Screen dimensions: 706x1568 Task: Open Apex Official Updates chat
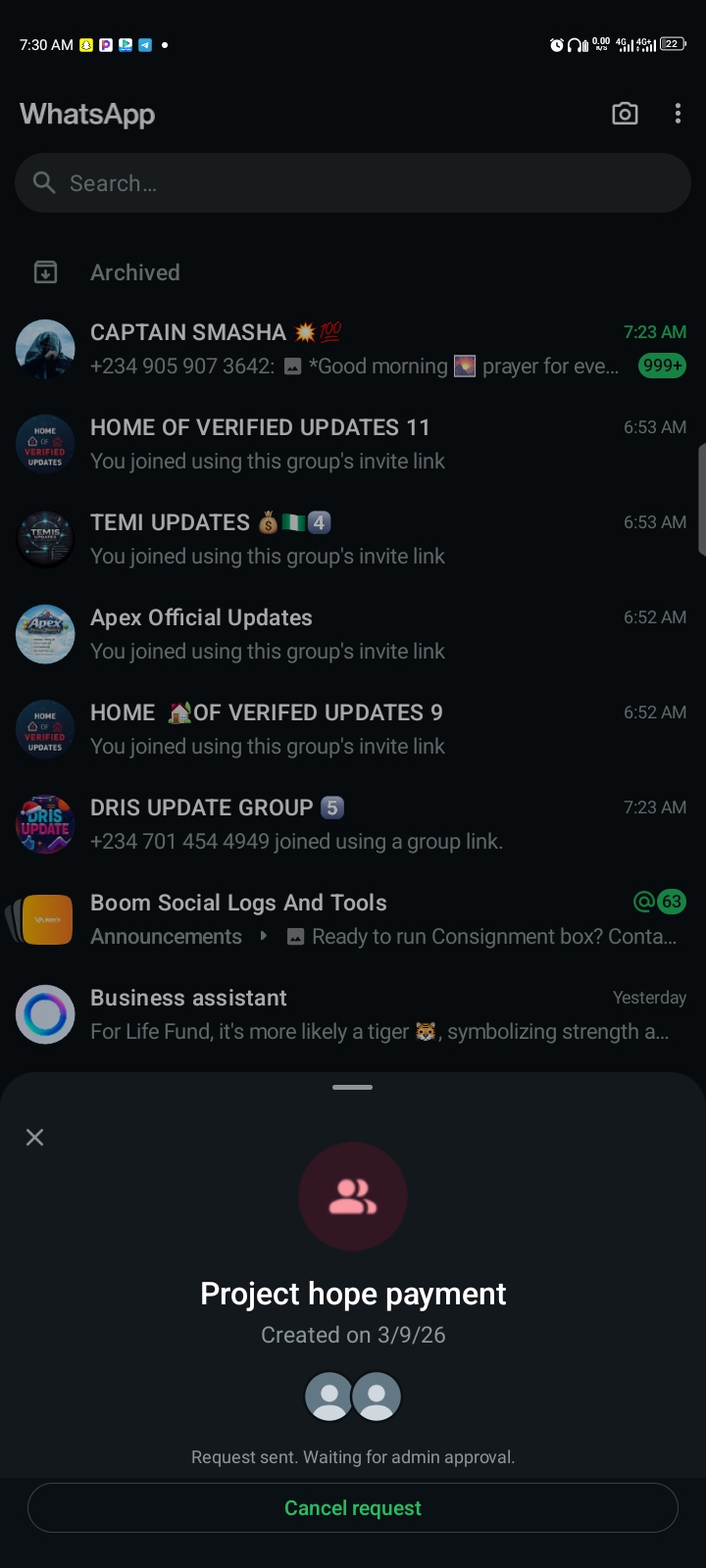(x=353, y=634)
